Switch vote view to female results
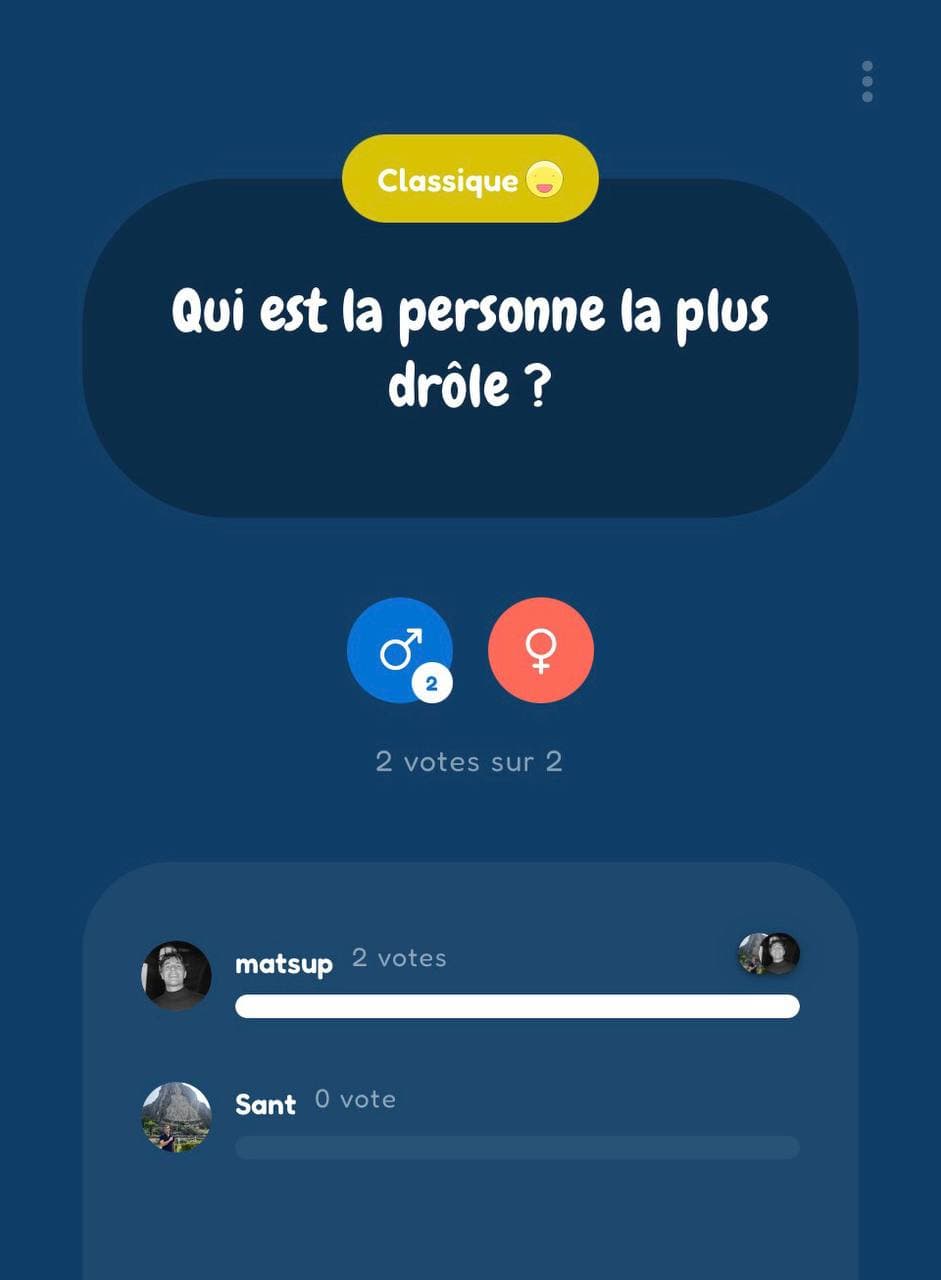 (541, 650)
